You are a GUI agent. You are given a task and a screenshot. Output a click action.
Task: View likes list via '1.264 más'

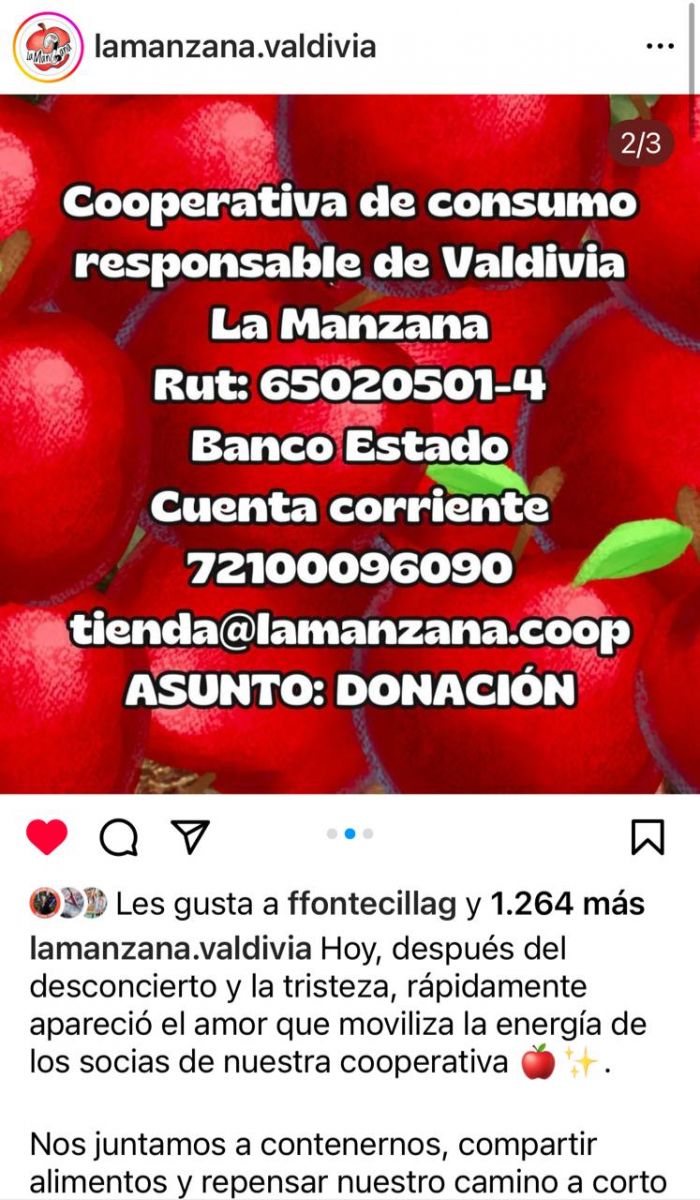tap(566, 905)
